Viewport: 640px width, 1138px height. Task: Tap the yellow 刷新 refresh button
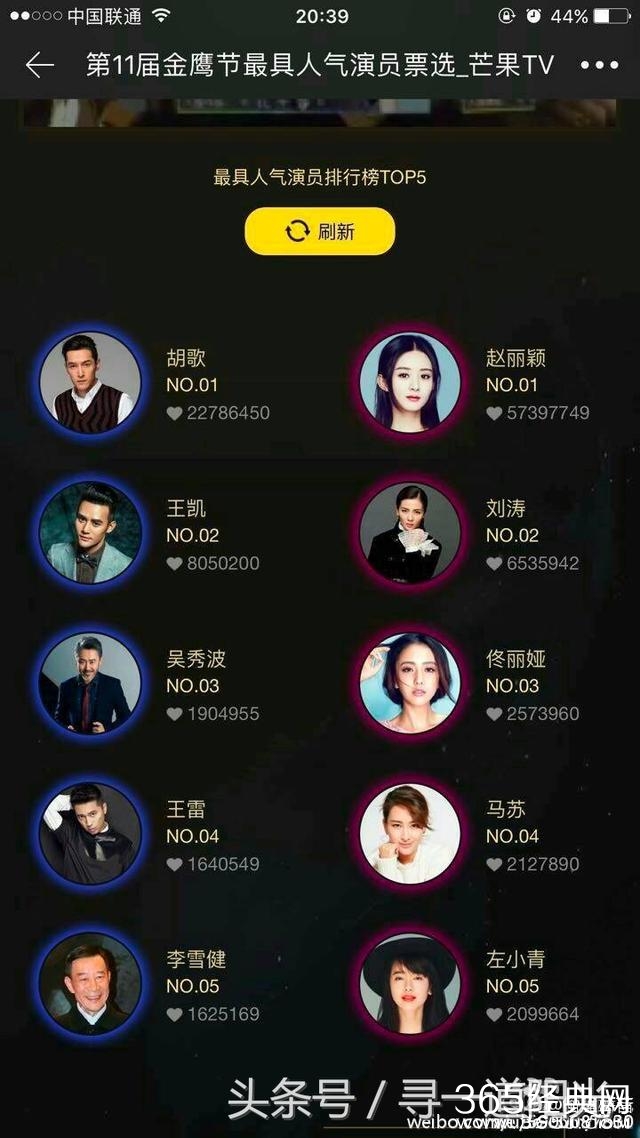(x=320, y=232)
